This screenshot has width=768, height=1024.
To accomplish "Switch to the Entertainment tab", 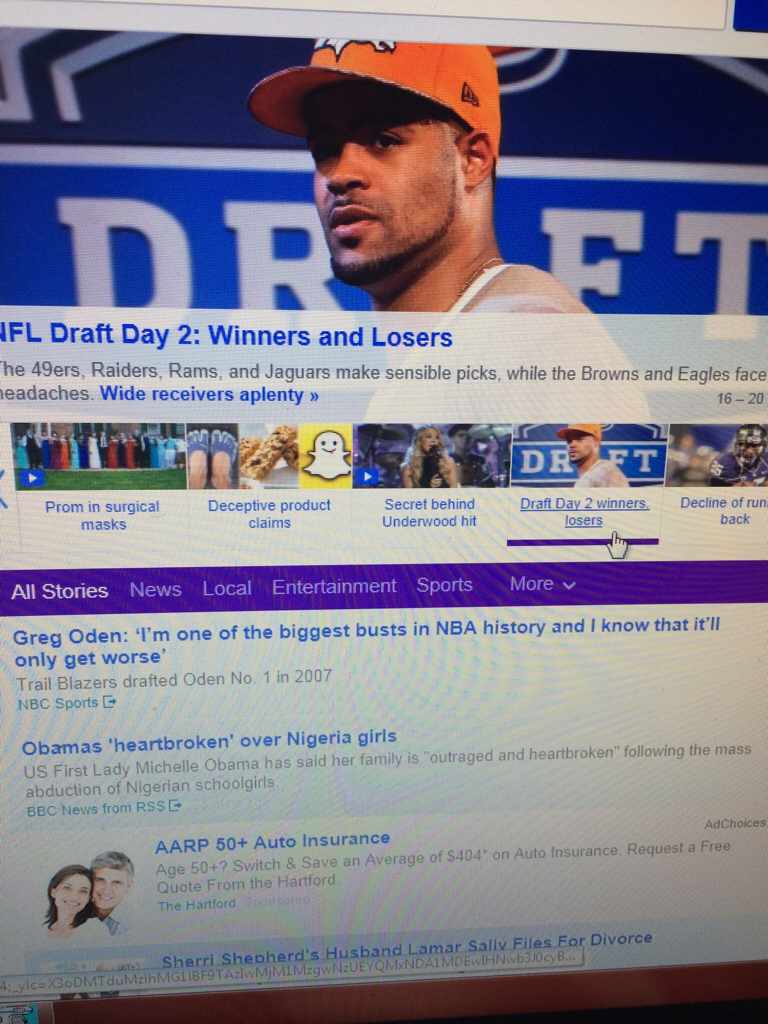I will click(x=334, y=587).
